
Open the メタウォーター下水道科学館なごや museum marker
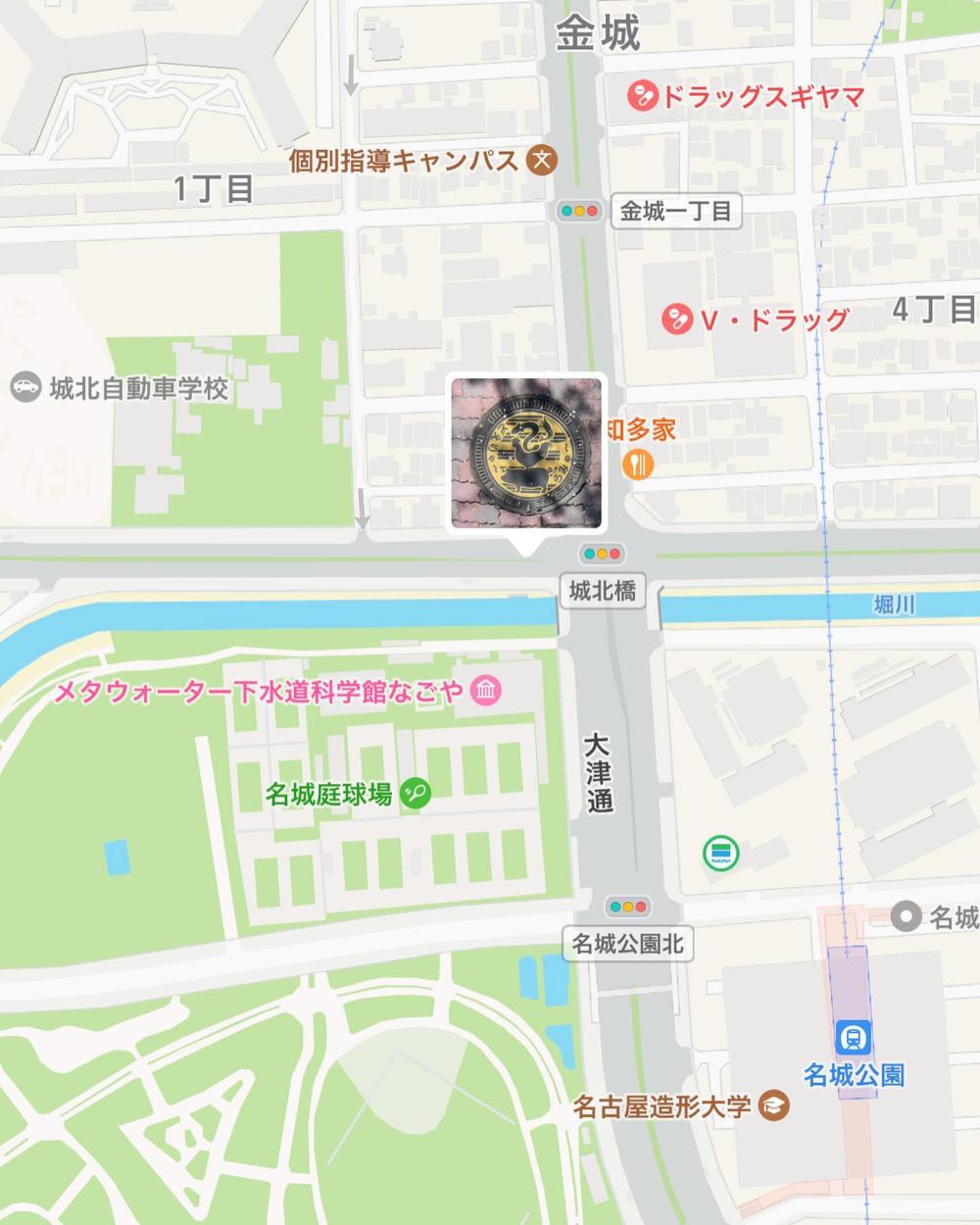(x=485, y=692)
